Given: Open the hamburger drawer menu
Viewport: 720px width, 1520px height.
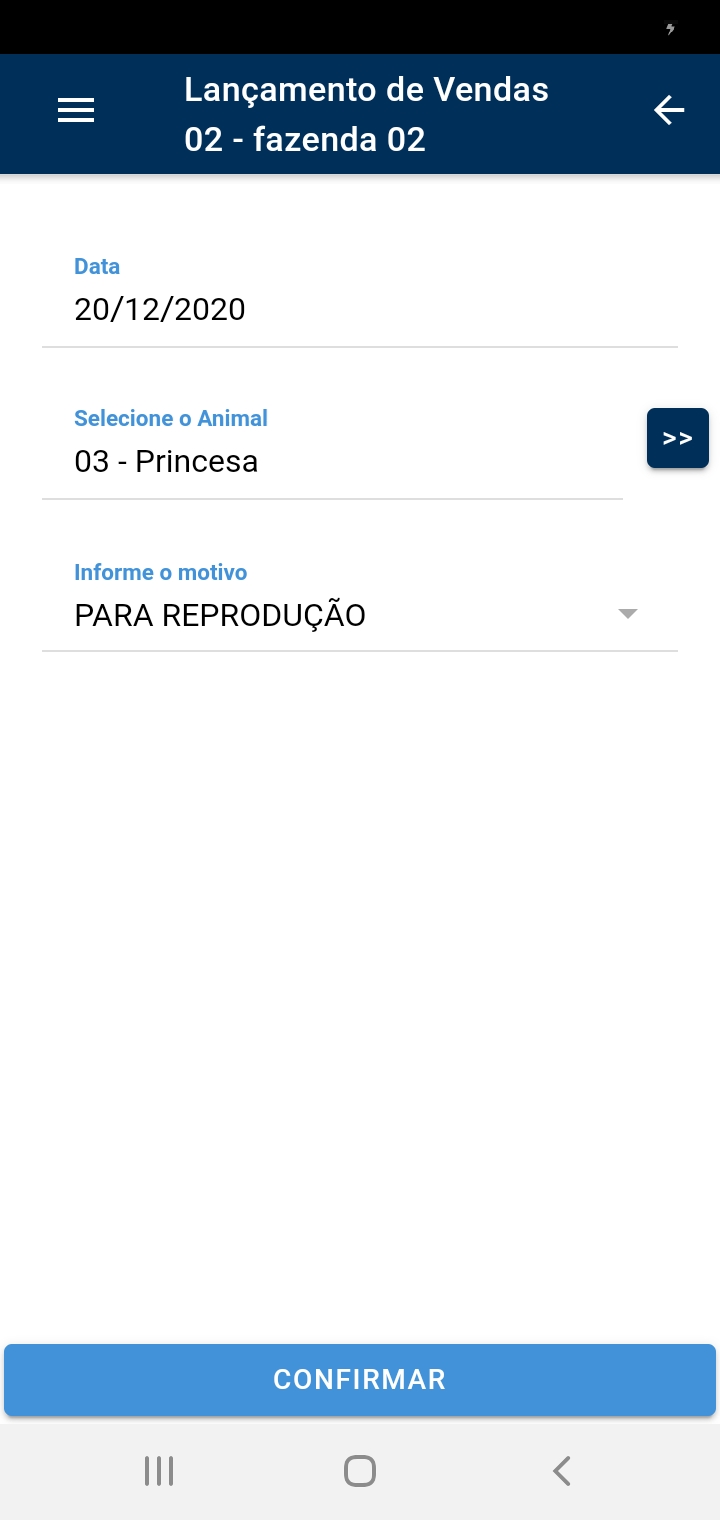Looking at the screenshot, I should (x=76, y=110).
